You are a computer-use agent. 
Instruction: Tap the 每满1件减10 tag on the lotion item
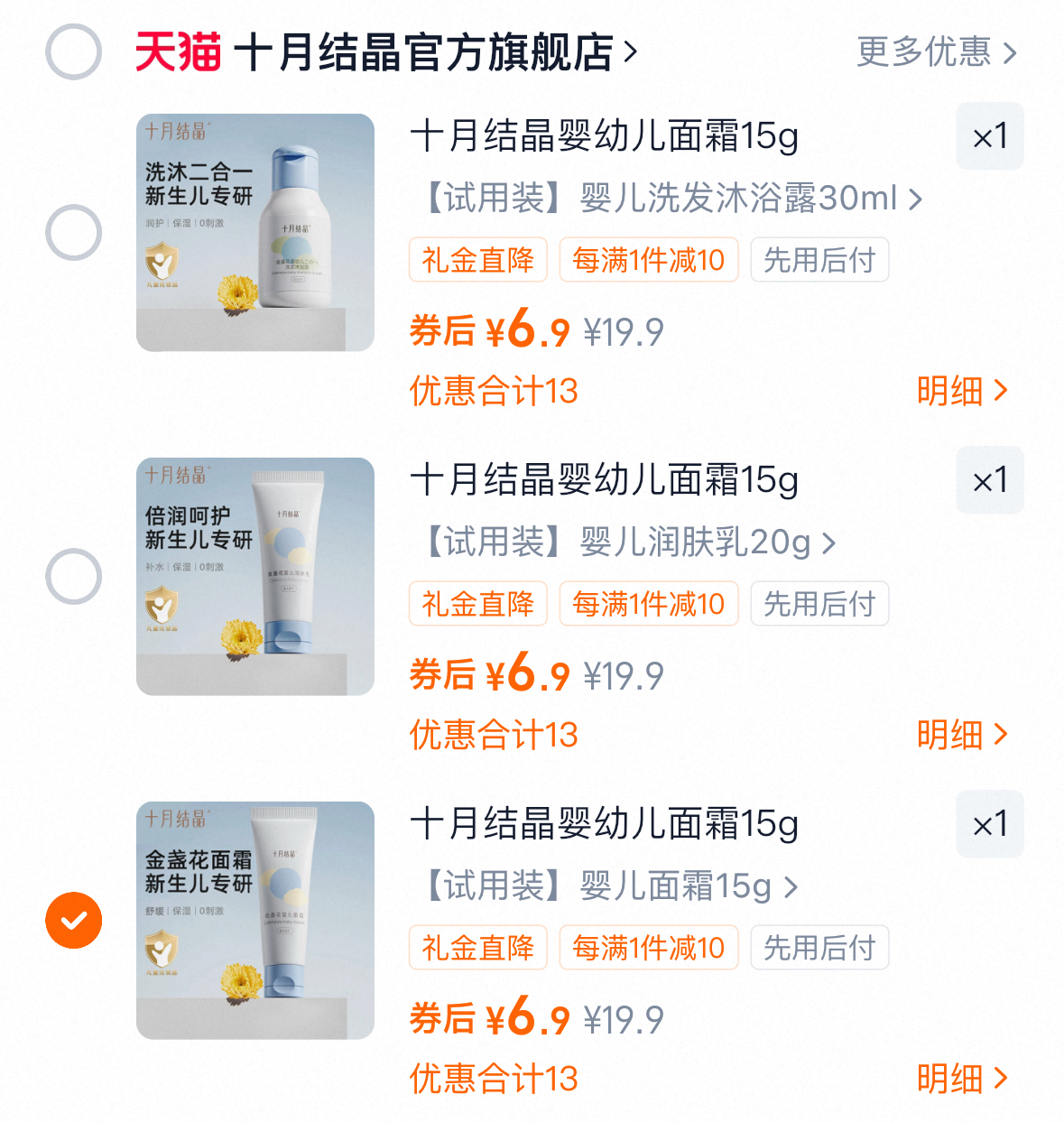coord(648,604)
